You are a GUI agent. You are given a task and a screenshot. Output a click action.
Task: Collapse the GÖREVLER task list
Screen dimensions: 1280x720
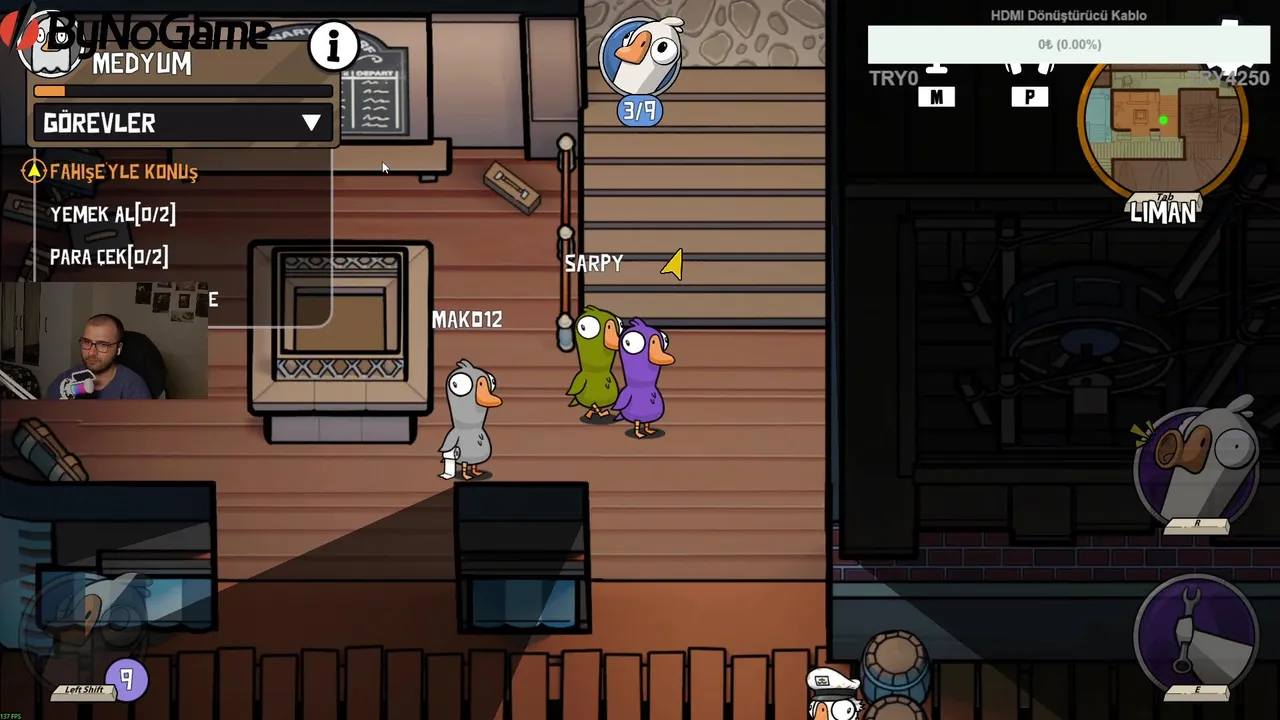point(311,123)
